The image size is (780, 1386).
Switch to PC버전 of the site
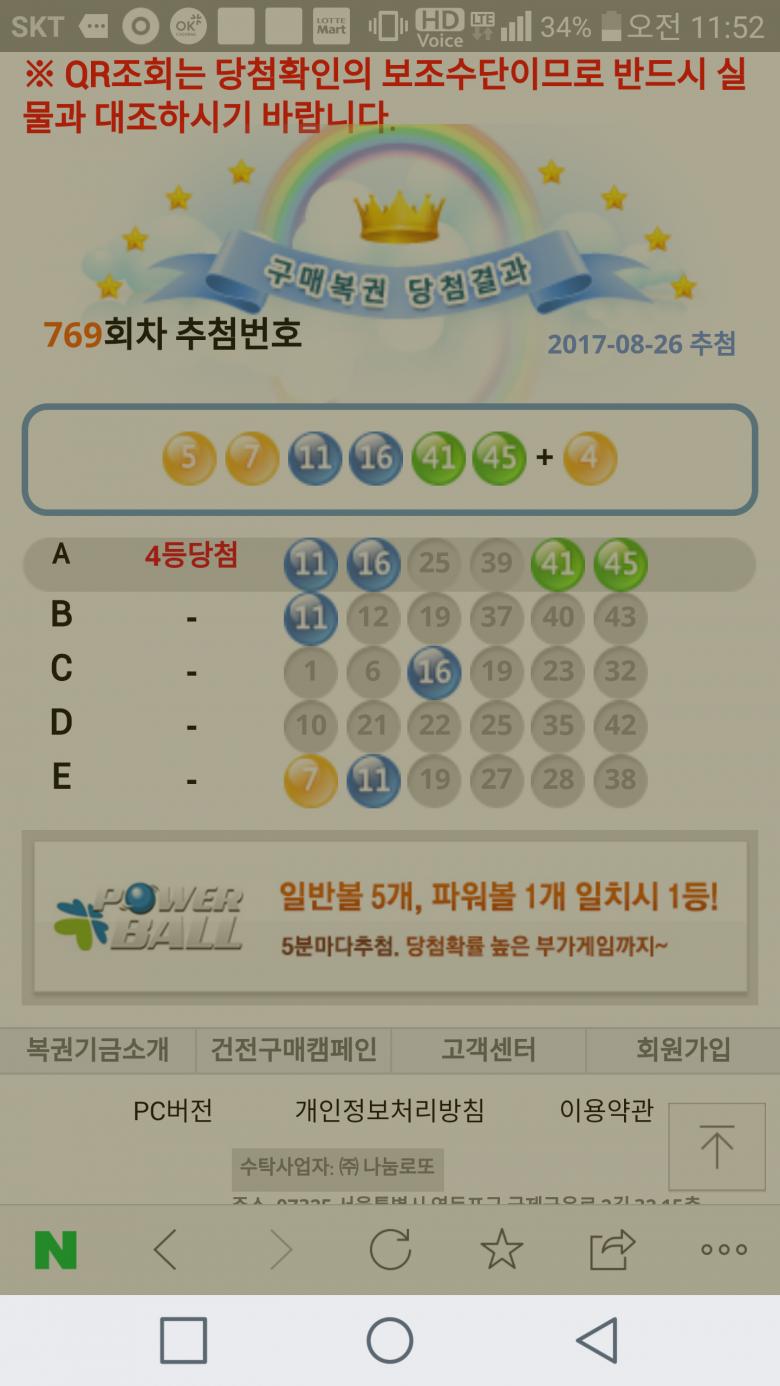point(173,1110)
